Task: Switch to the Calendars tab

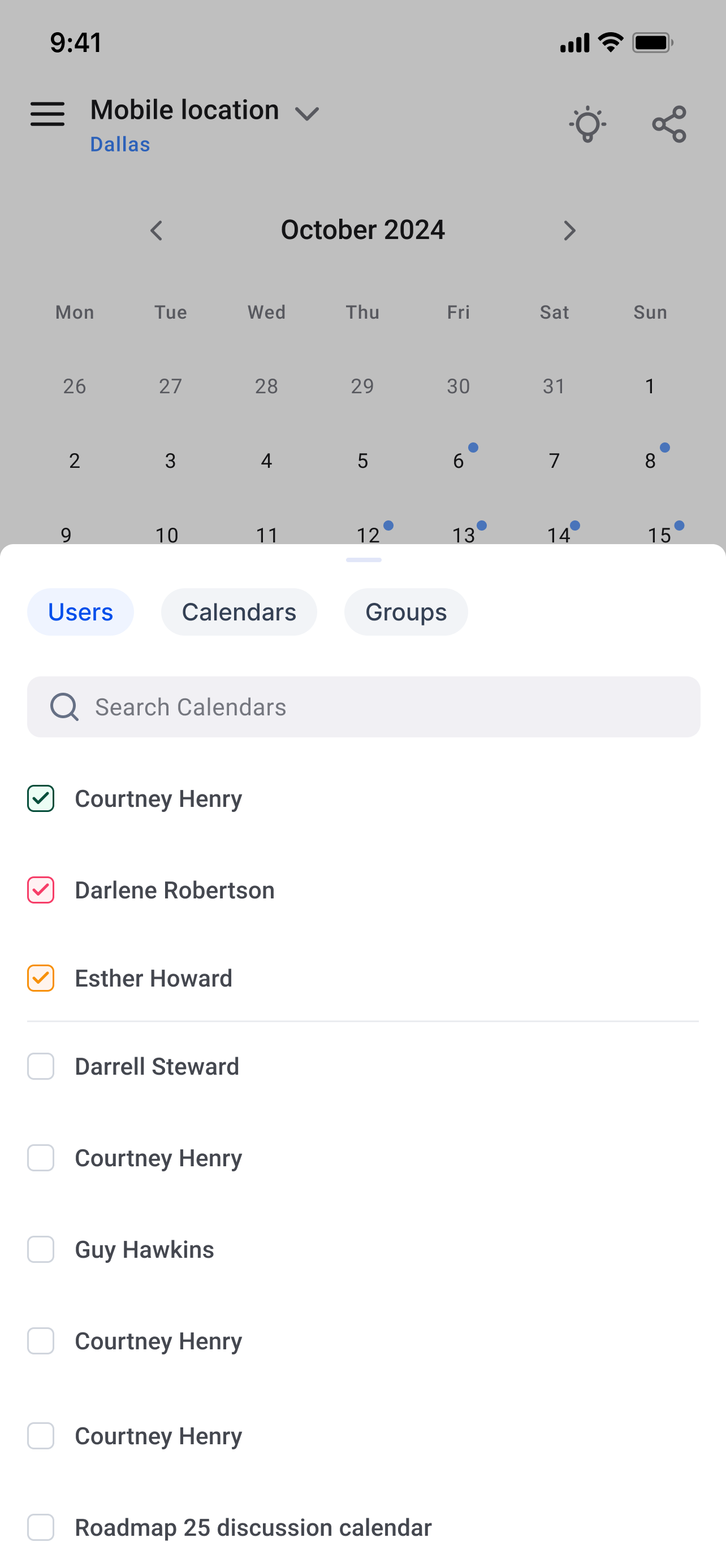Action: click(x=239, y=612)
